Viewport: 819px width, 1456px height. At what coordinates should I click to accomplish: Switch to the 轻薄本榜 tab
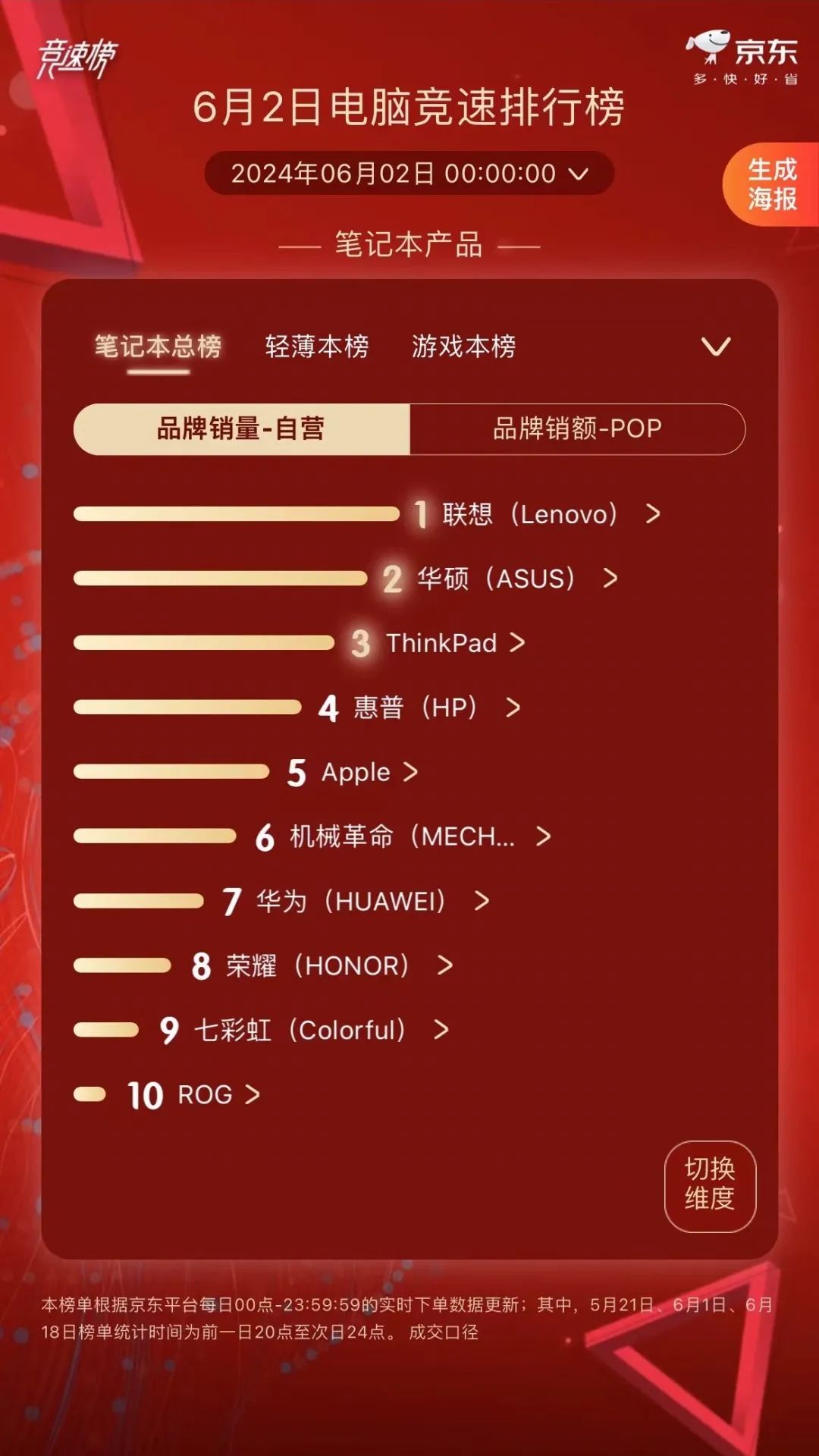pyautogui.click(x=317, y=347)
